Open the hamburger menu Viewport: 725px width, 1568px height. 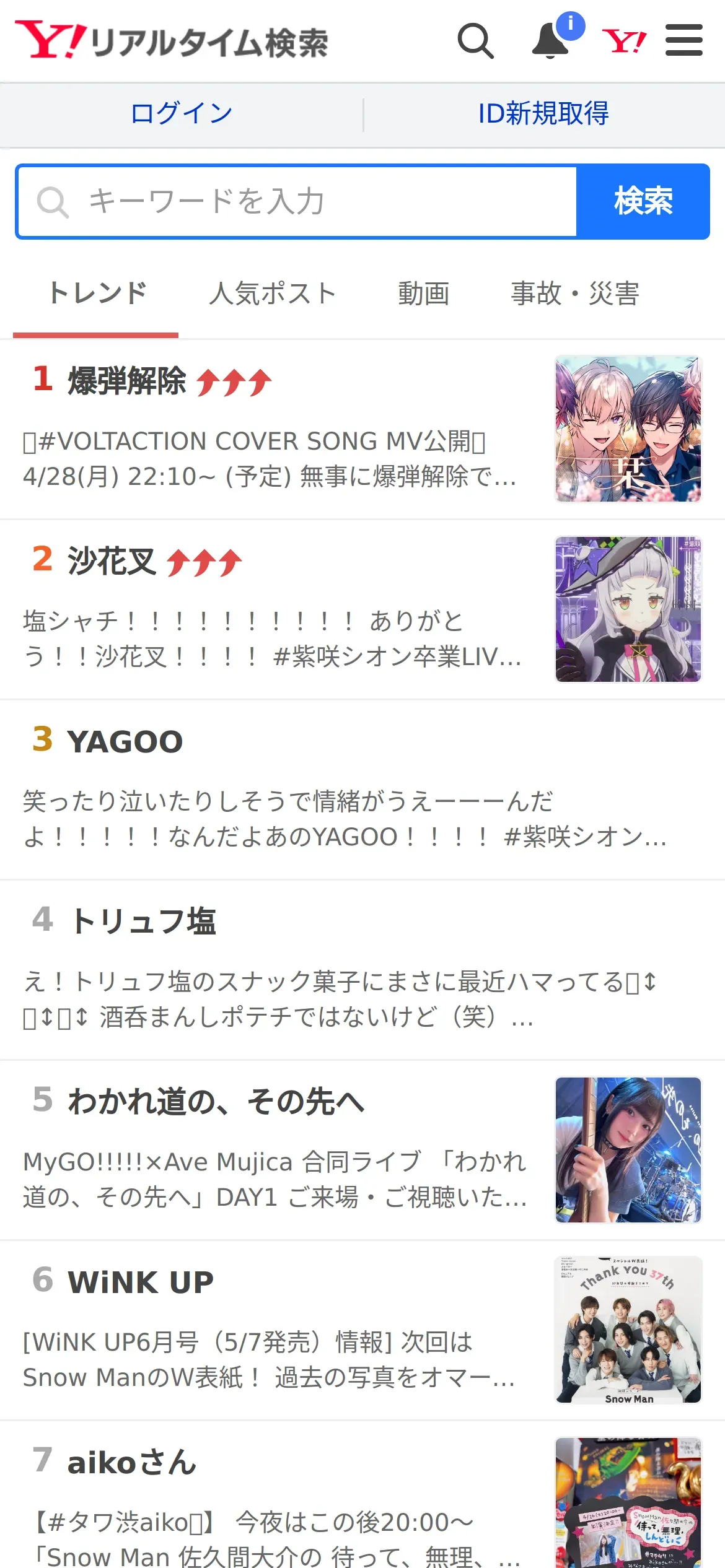683,41
